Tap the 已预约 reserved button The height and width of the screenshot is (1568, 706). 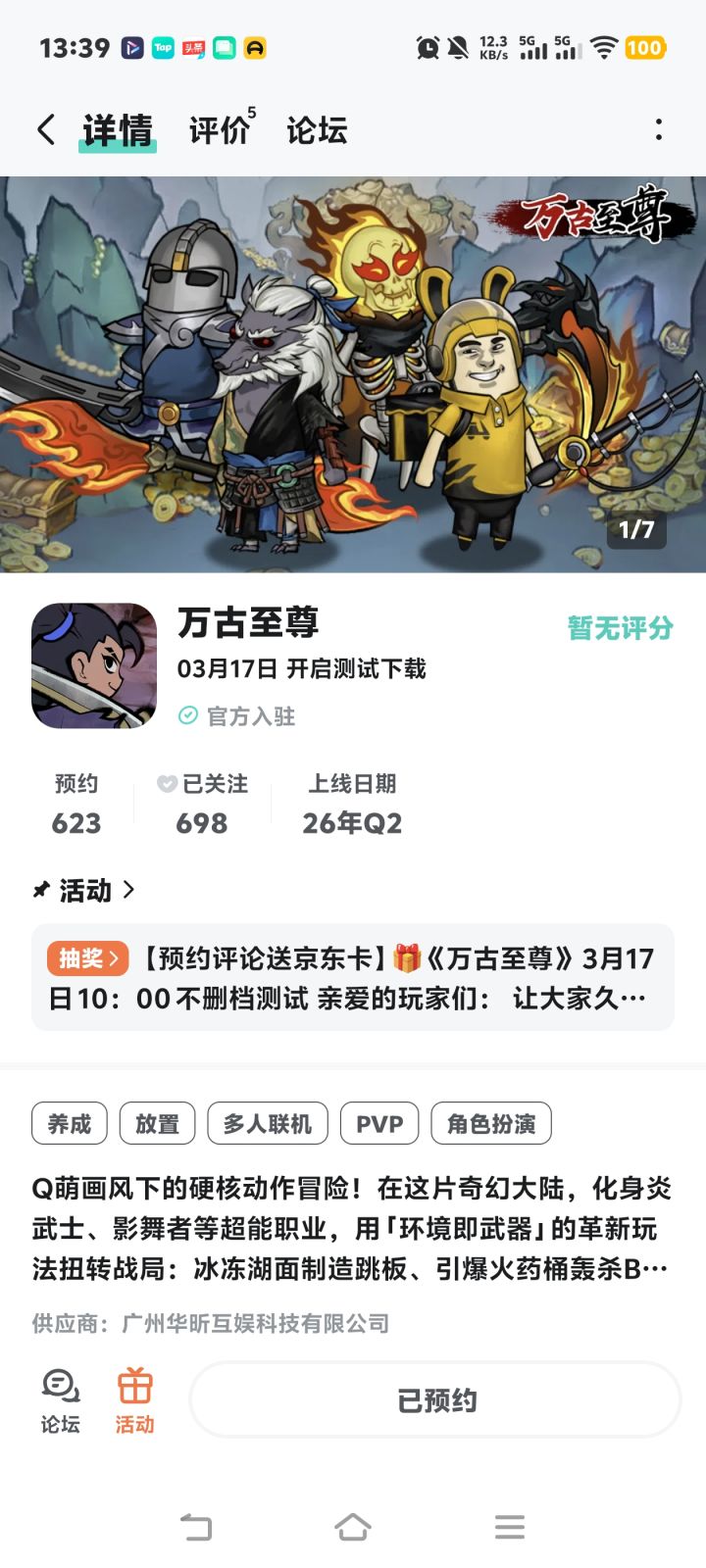[x=433, y=1399]
